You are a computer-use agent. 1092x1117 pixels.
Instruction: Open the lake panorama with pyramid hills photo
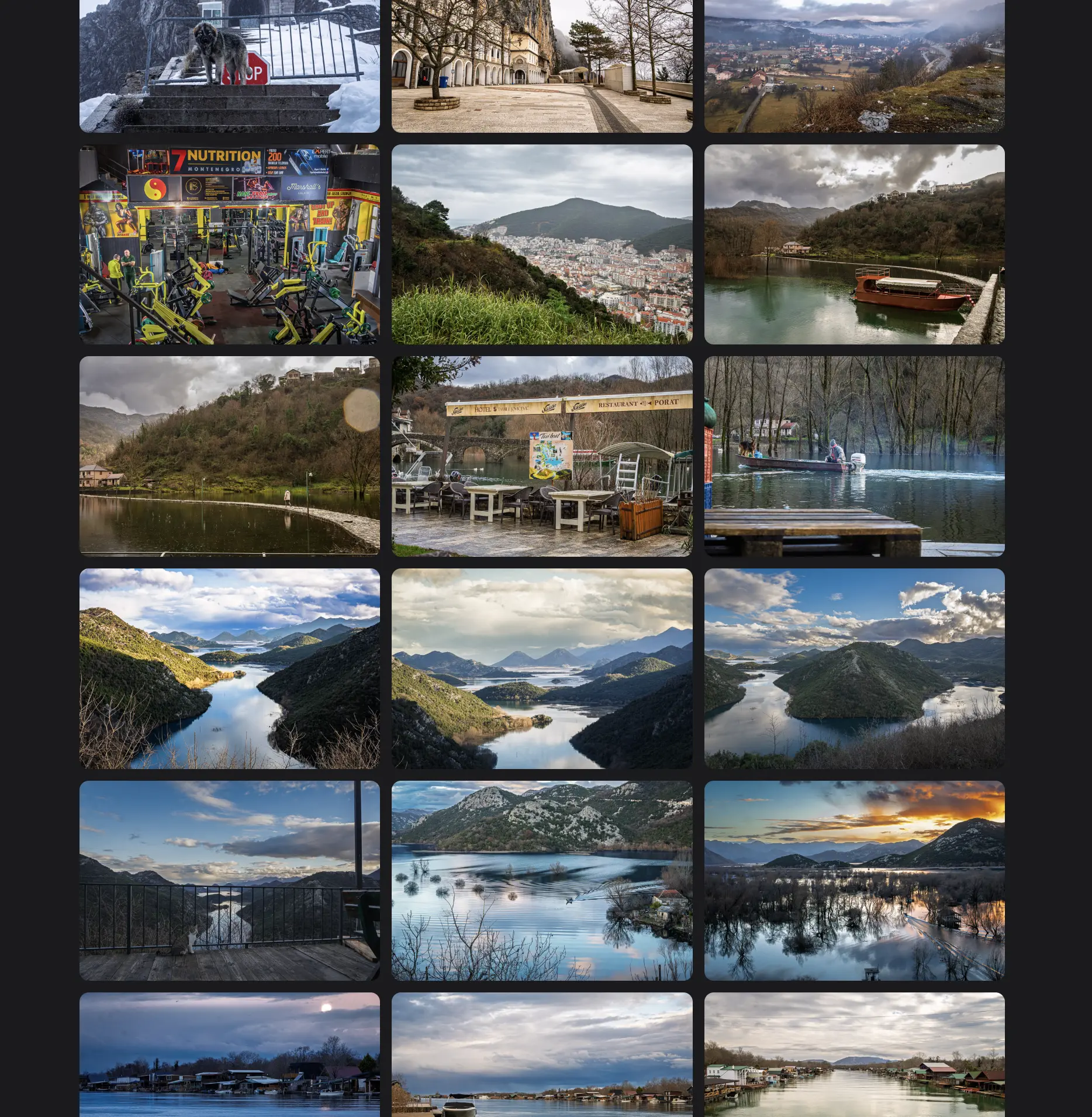coord(541,668)
